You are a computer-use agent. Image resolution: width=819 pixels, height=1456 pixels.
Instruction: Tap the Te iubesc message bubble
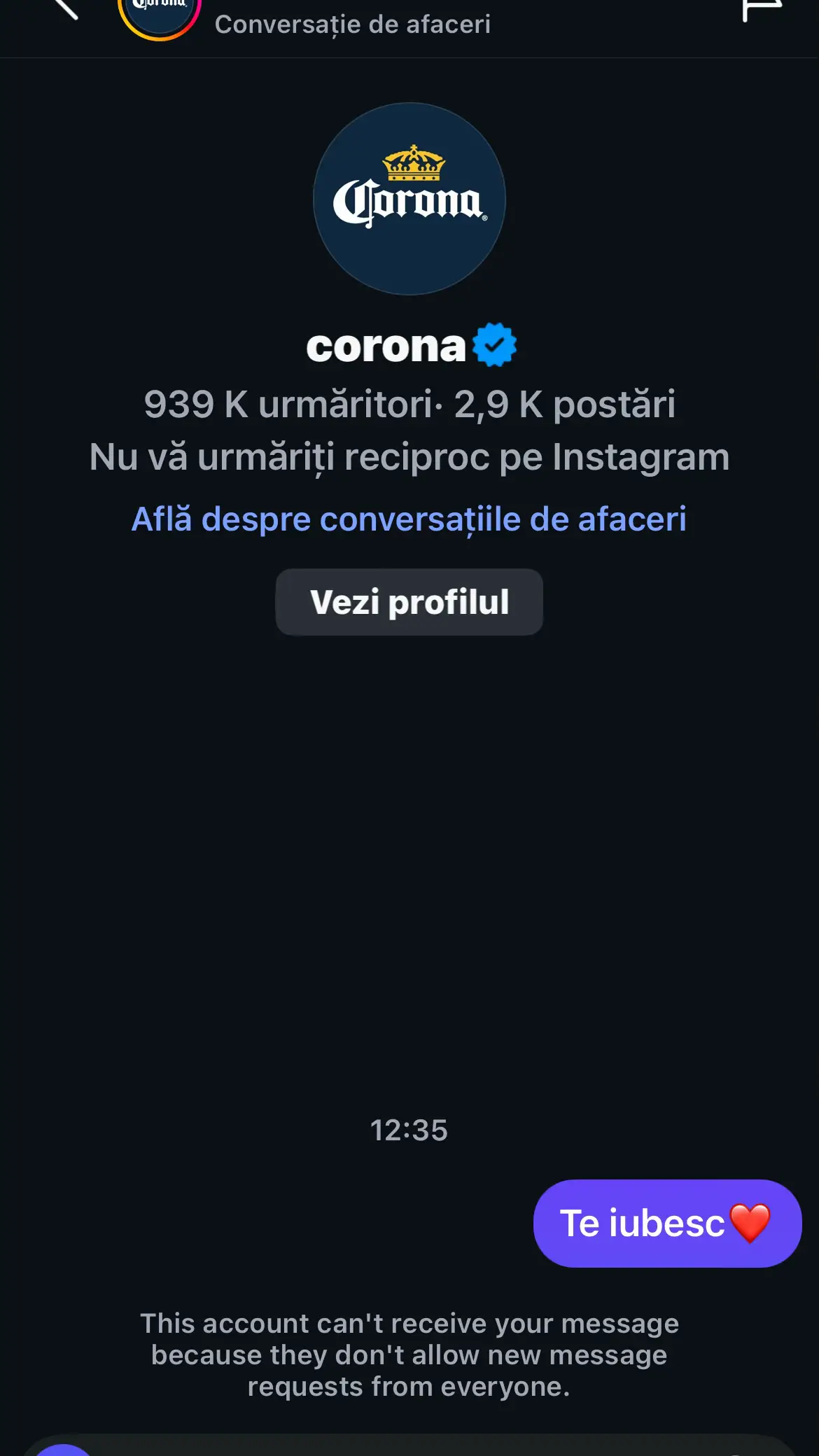[667, 1224]
